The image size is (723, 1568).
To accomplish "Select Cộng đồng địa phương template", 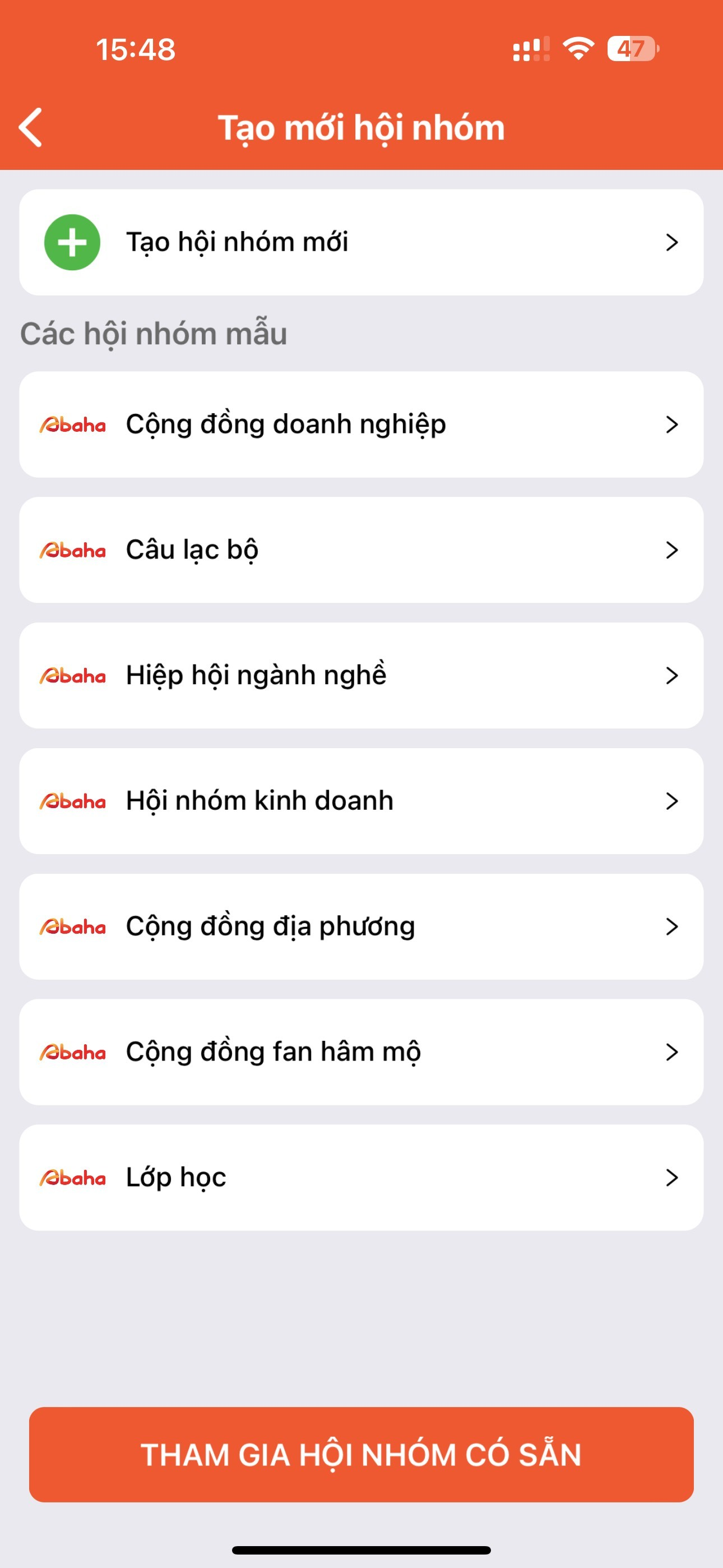I will tap(361, 926).
